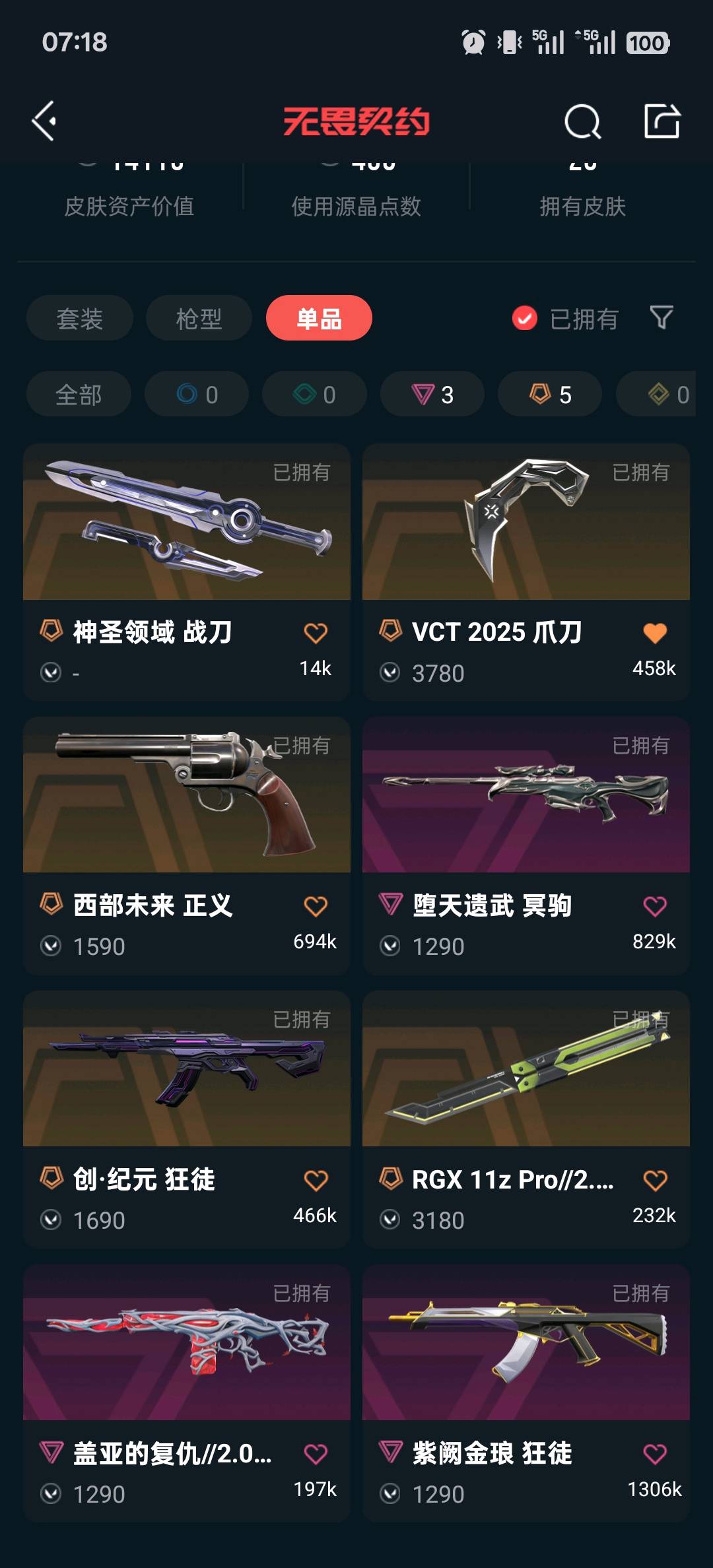Viewport: 713px width, 1568px height.
Task: Open the filter funnel icon
Action: pyautogui.click(x=662, y=317)
